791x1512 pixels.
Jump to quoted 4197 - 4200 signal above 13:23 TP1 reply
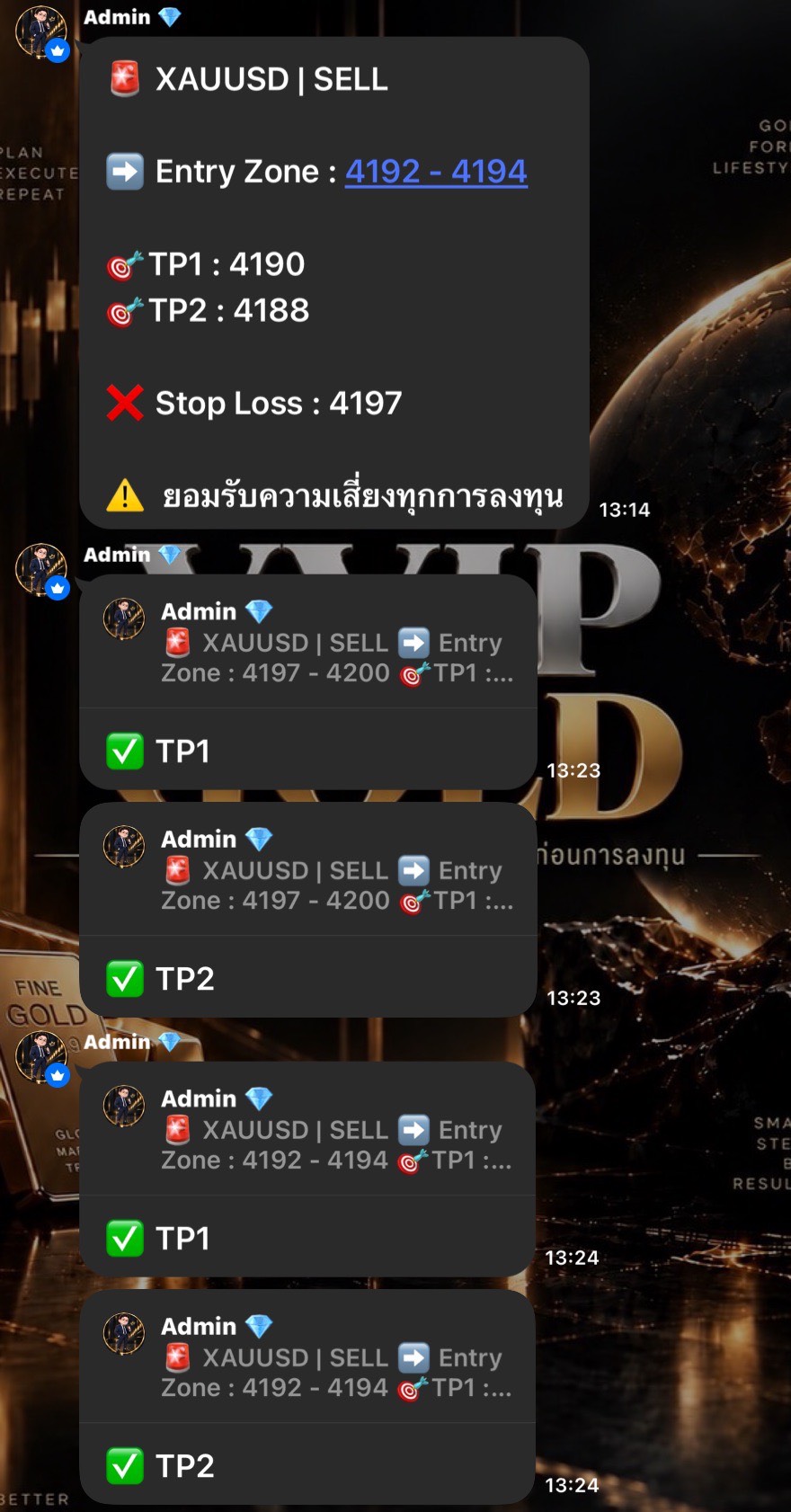coord(308,642)
